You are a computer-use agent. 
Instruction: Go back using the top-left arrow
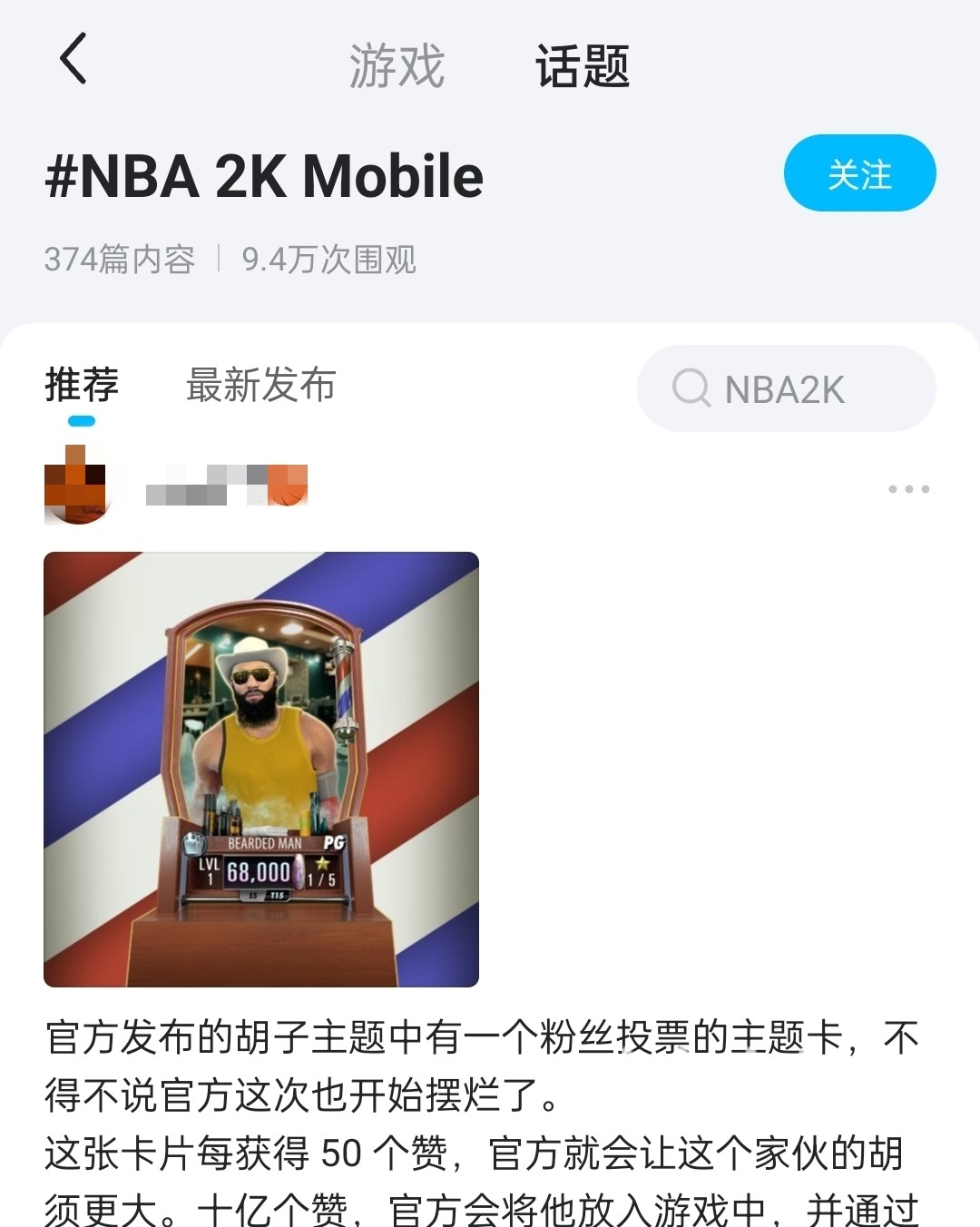click(x=73, y=59)
